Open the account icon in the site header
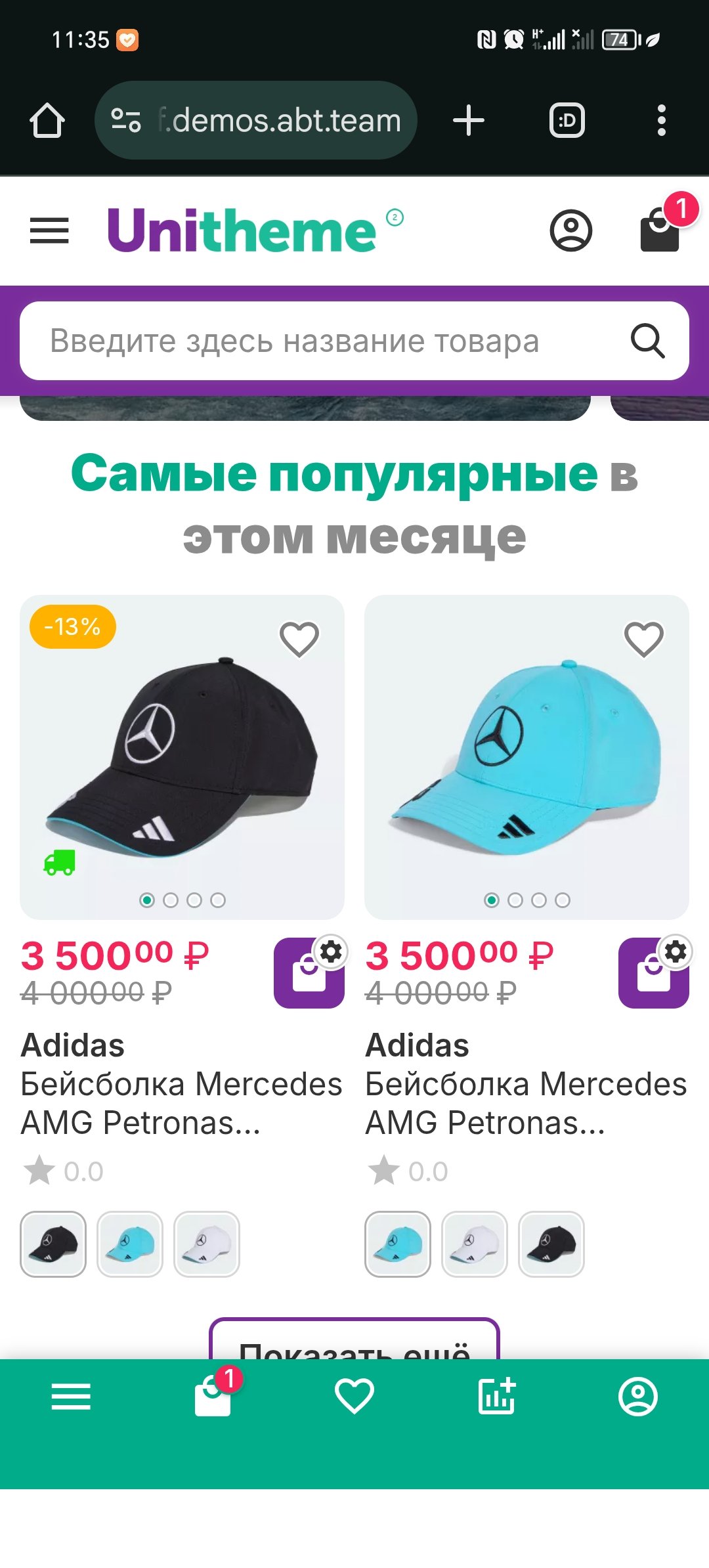The width and height of the screenshot is (709, 1568). coord(570,230)
